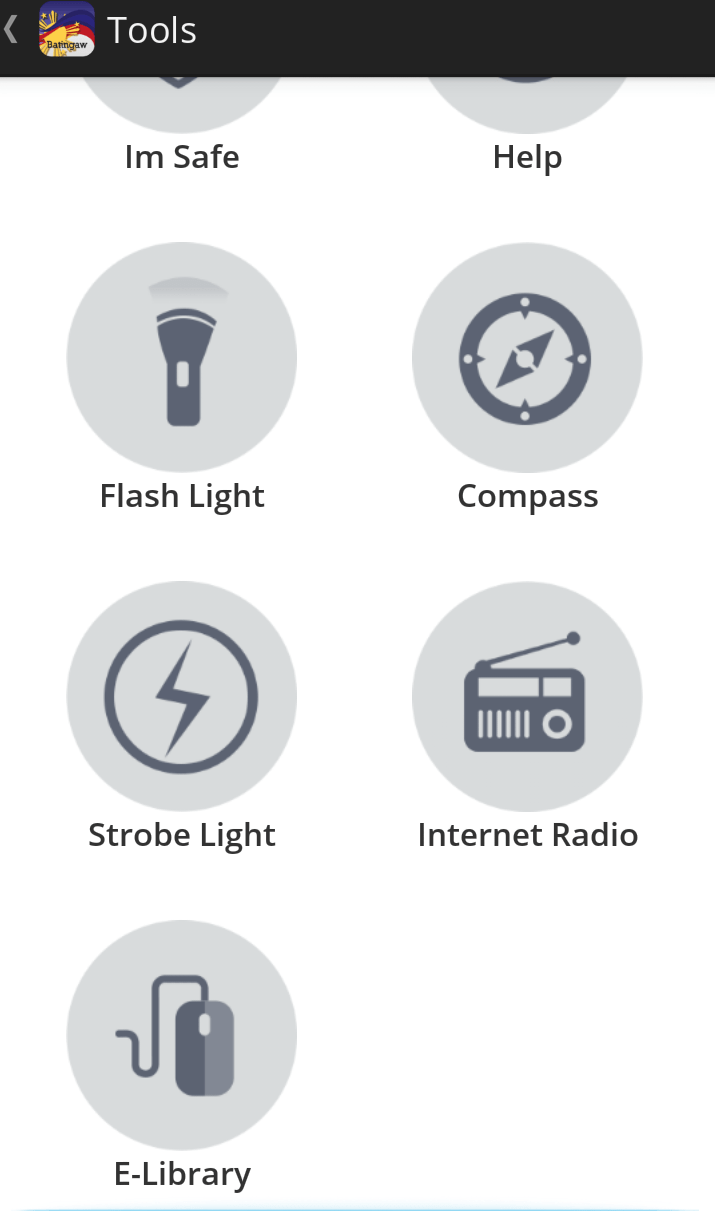
Task: Launch the Compass tool
Action: coord(527,358)
